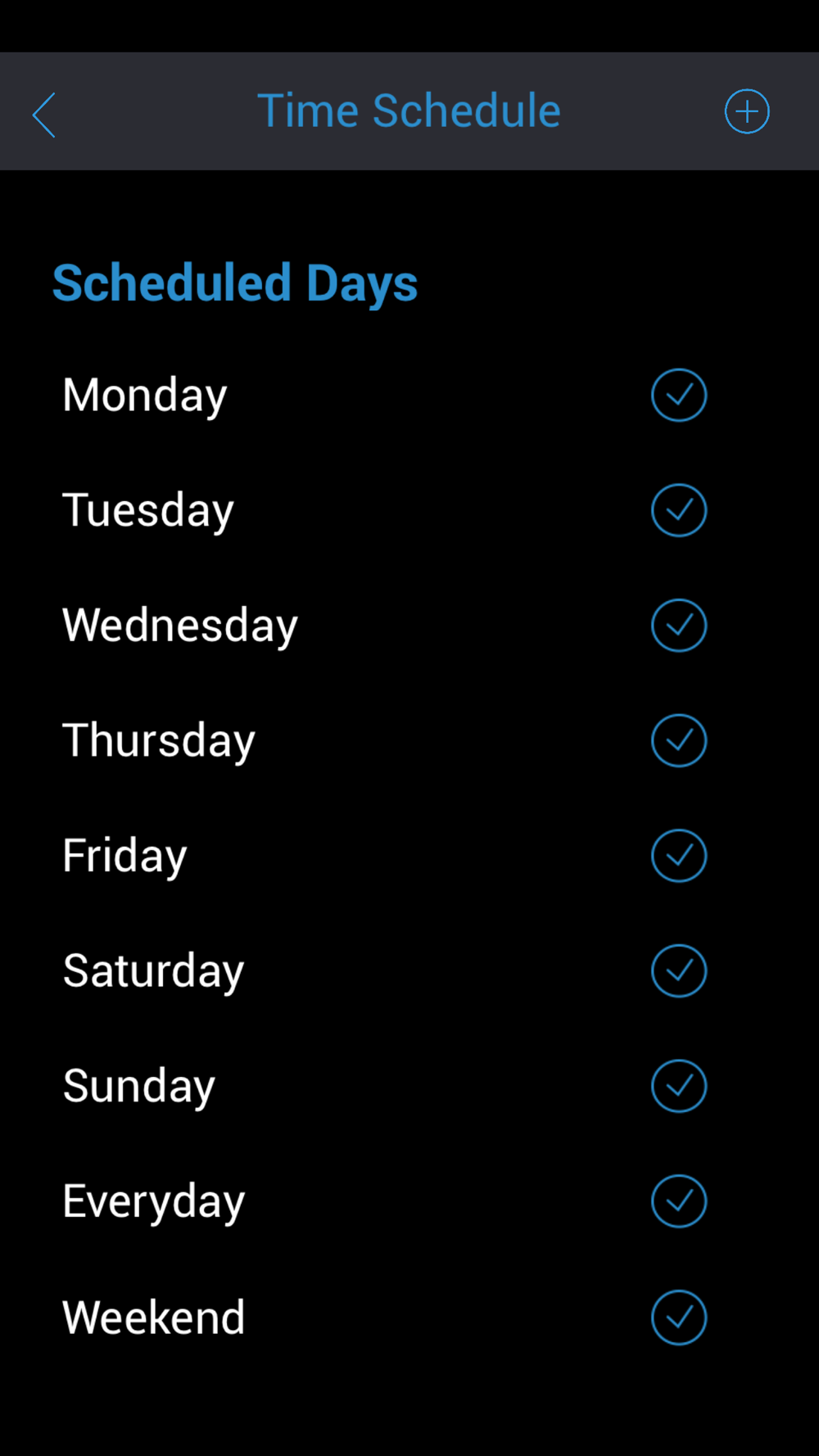This screenshot has width=819, height=1456.
Task: Toggle Thursday's checkmark
Action: point(679,740)
